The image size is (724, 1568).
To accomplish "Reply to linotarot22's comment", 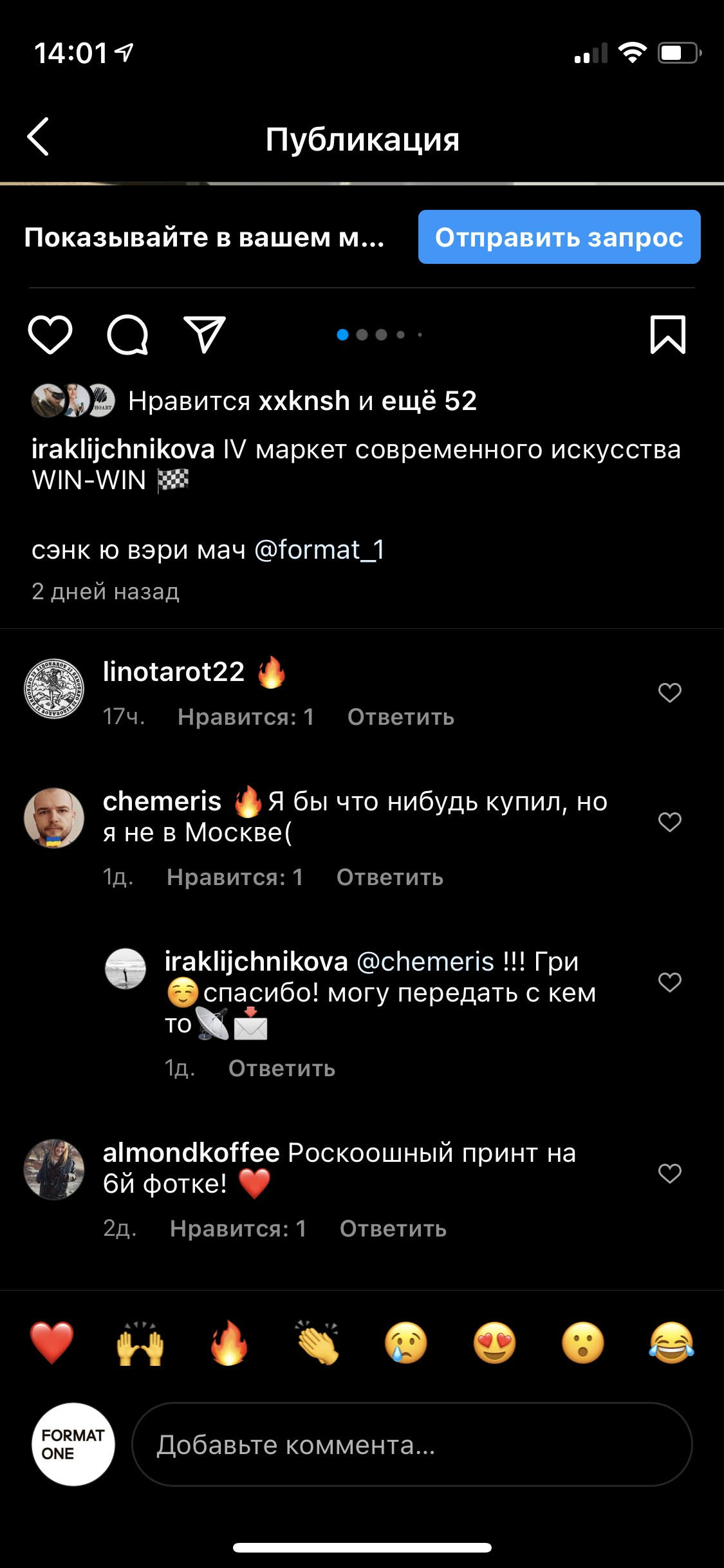I will click(x=400, y=717).
